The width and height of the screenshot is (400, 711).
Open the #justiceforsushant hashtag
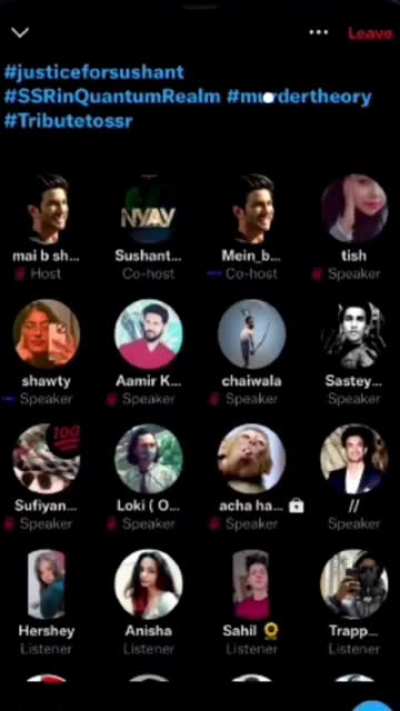94,72
